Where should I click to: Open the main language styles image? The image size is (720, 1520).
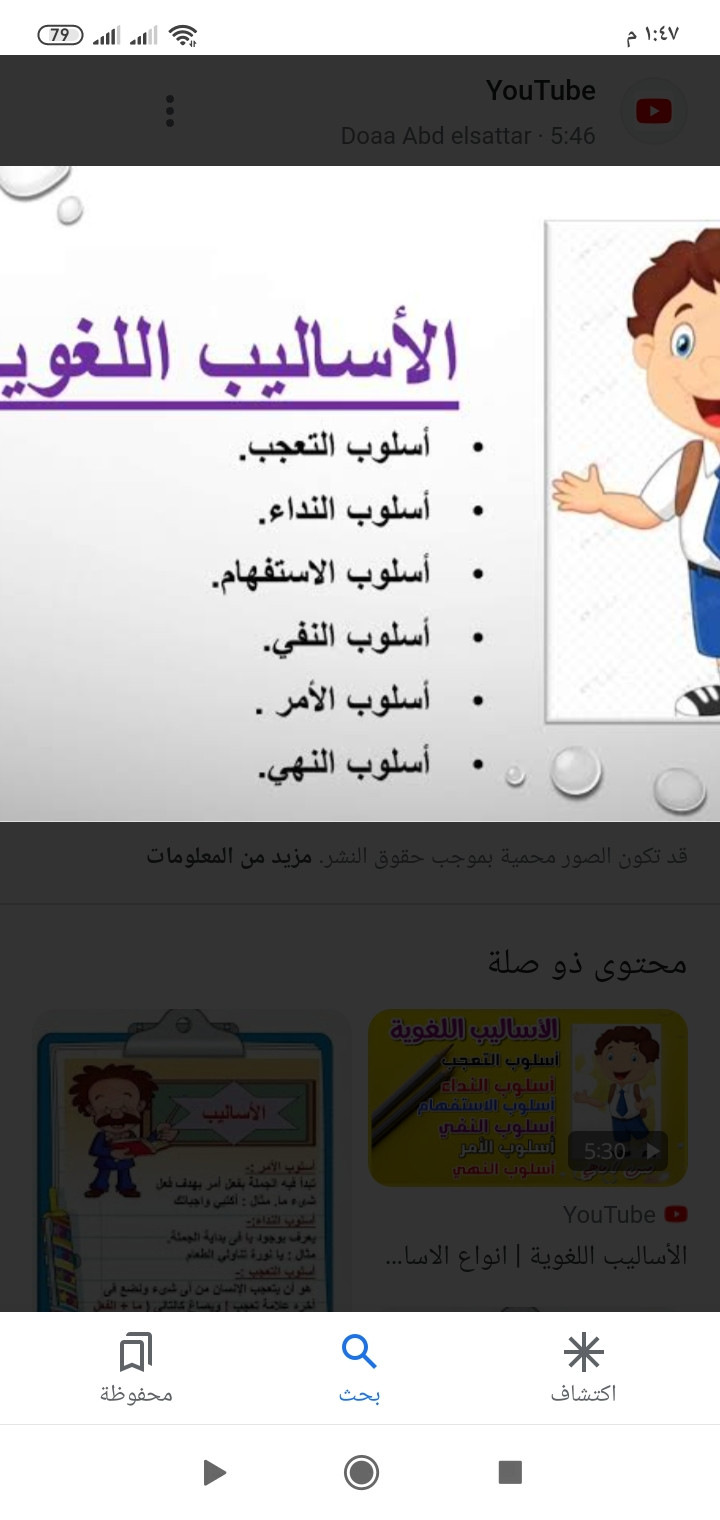pyautogui.click(x=360, y=493)
